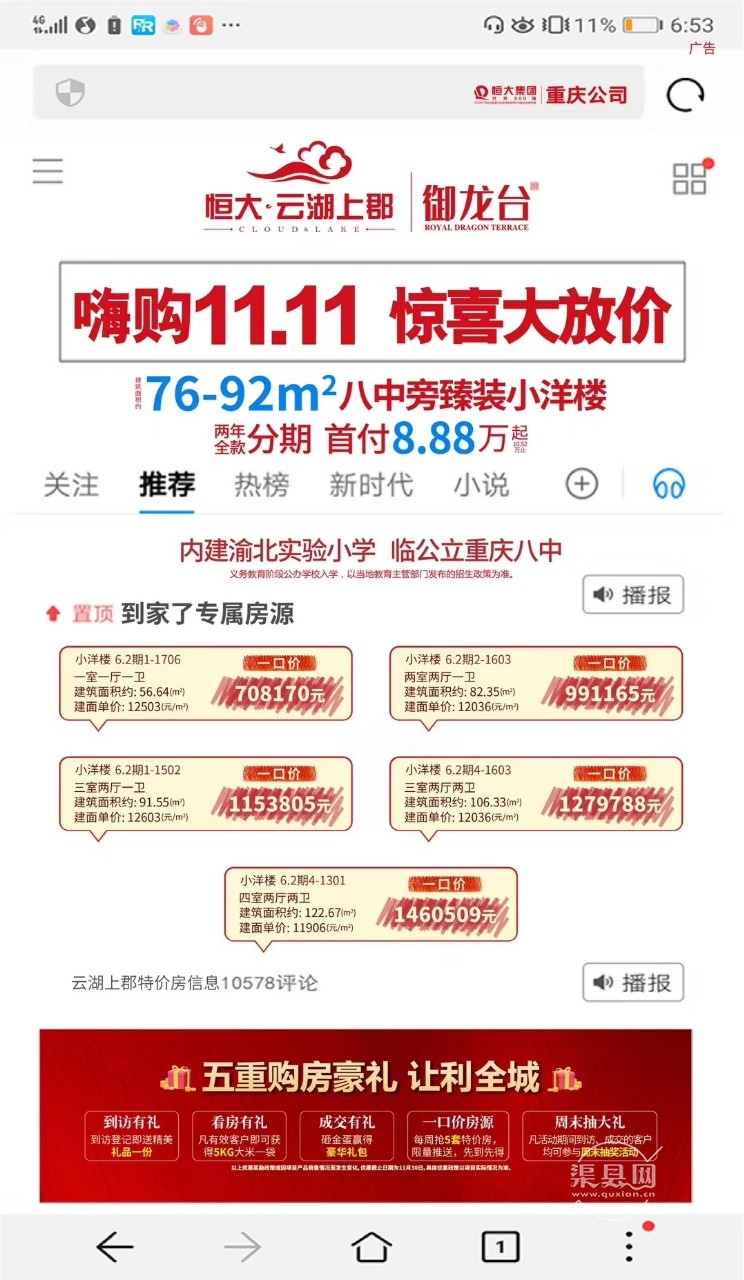The height and width of the screenshot is (1280, 744).
Task: Open the 嗨购11.11 惊喜大放价 ad banner
Action: [372, 312]
